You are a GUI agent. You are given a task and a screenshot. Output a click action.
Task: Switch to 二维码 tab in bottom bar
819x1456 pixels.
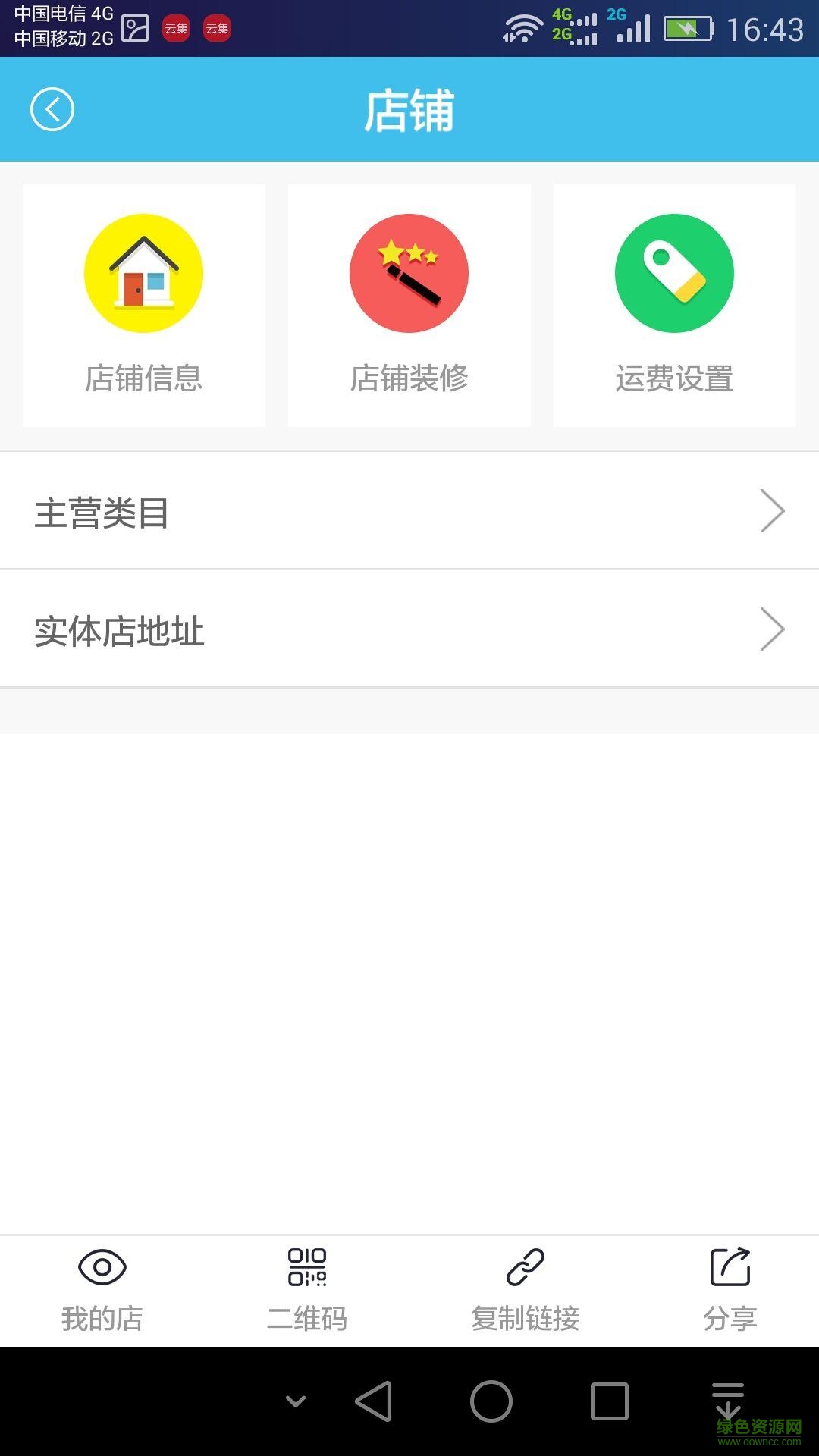tap(307, 1289)
